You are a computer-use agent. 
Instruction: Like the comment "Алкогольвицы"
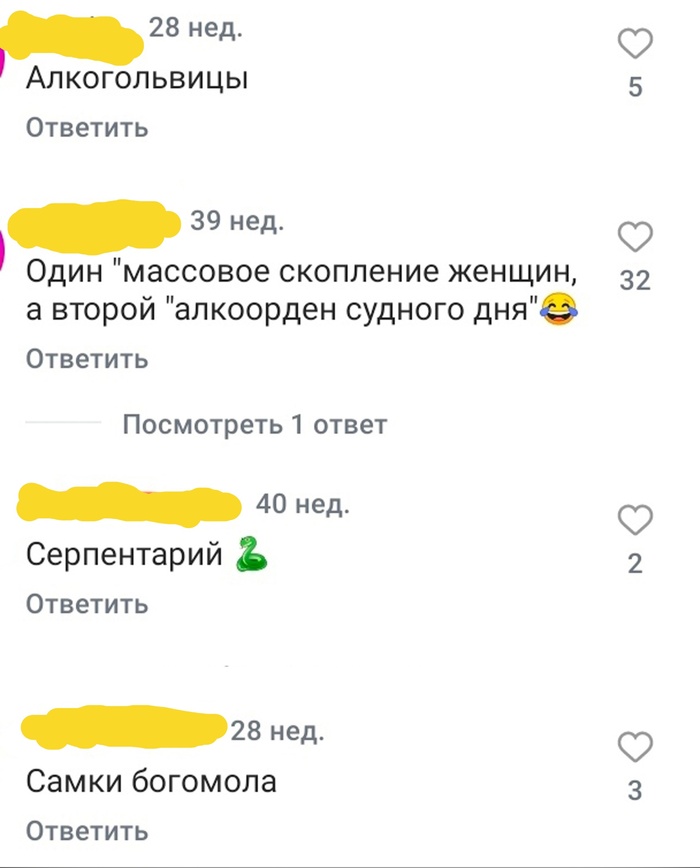[636, 45]
